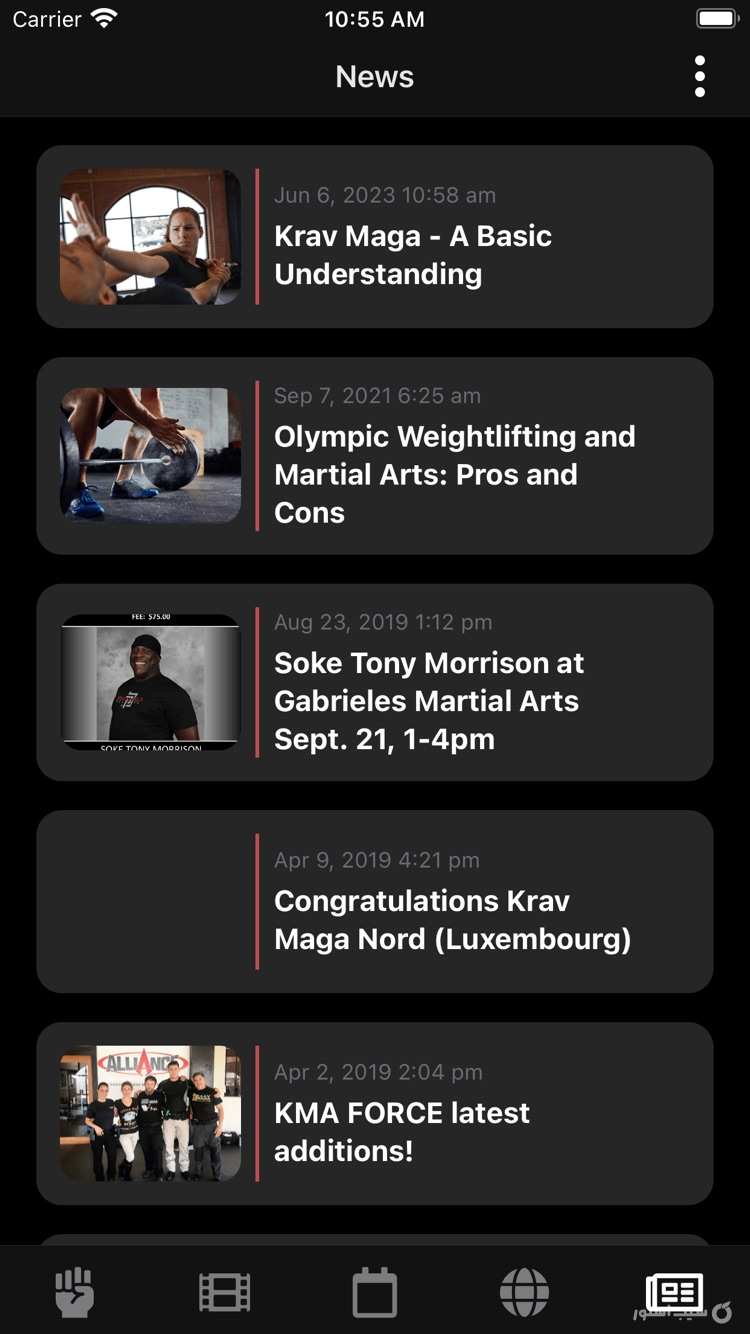Open the Videos section via the film reel icon

(224, 1291)
